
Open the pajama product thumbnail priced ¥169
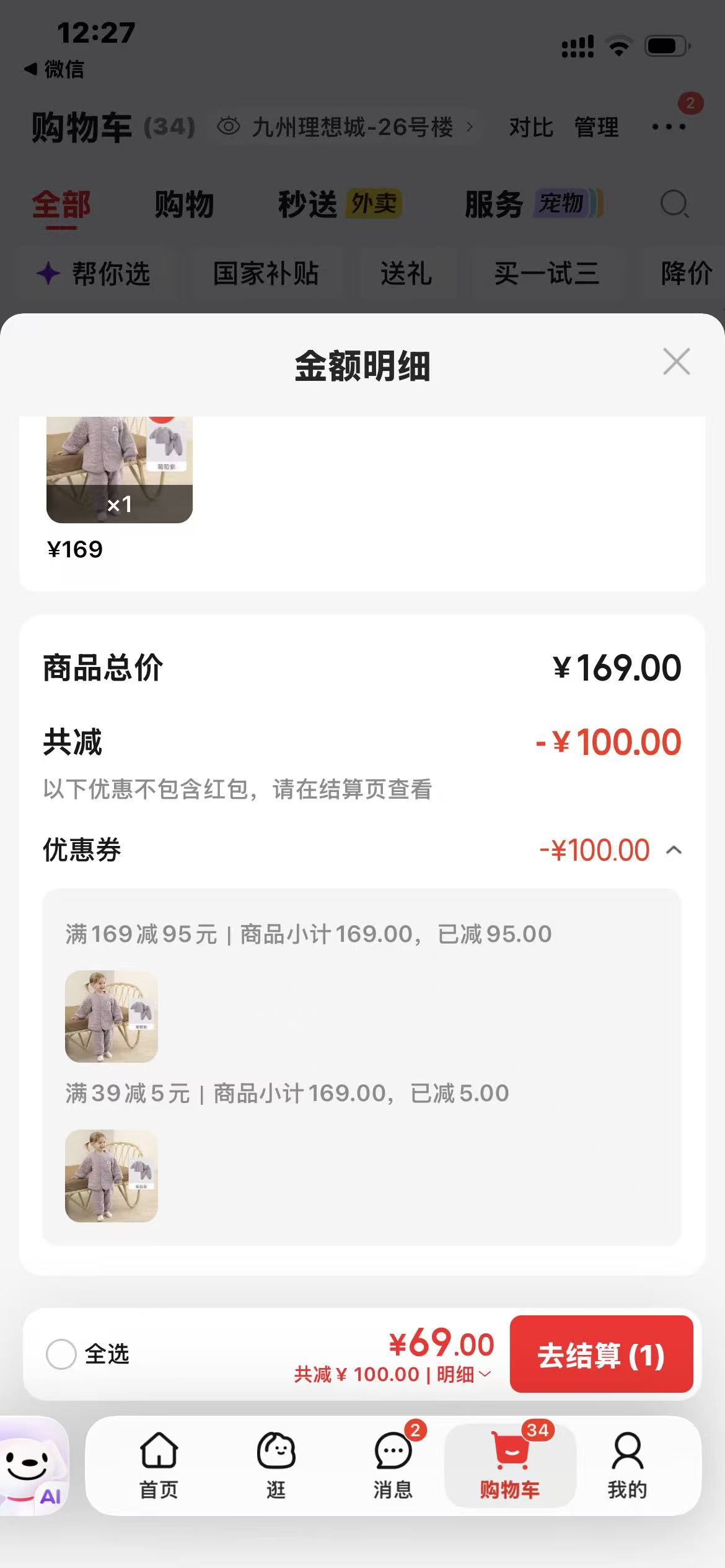click(x=120, y=469)
